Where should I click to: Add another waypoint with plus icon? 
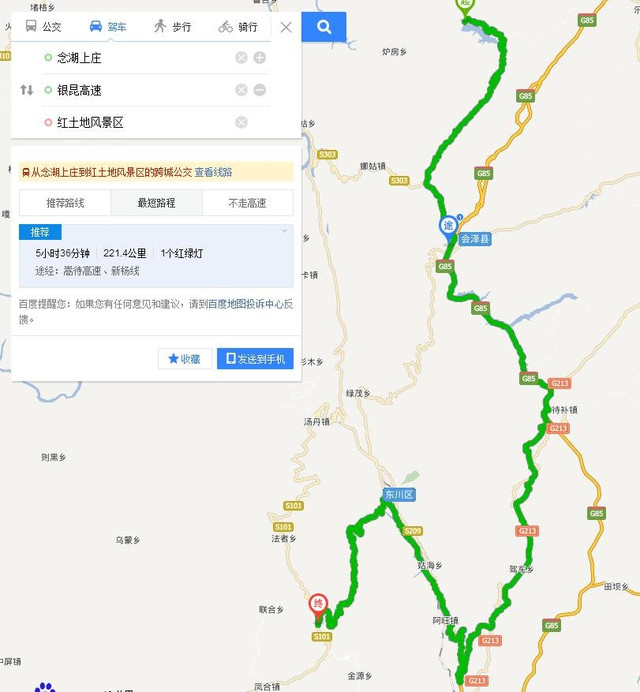[x=260, y=58]
